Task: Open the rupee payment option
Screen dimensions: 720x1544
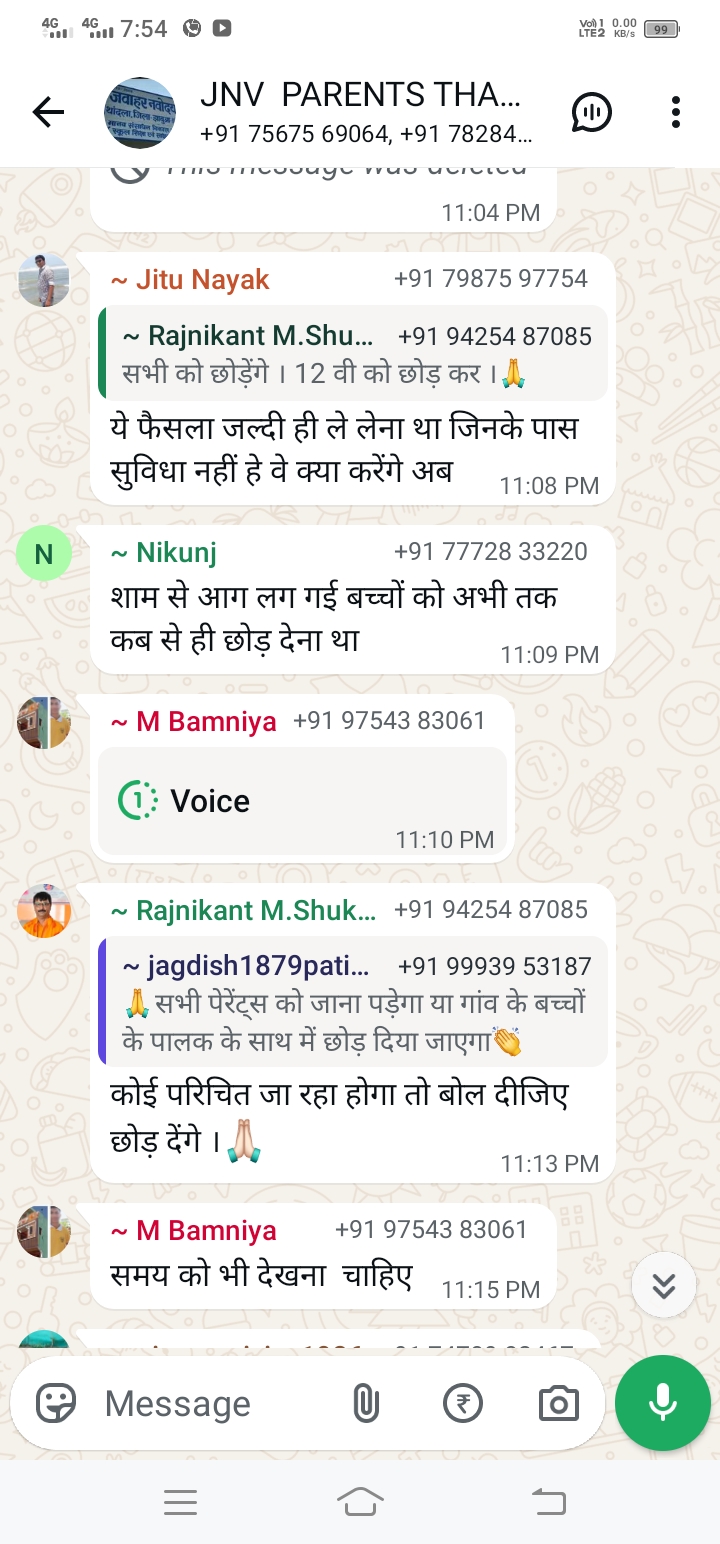Action: point(462,1403)
